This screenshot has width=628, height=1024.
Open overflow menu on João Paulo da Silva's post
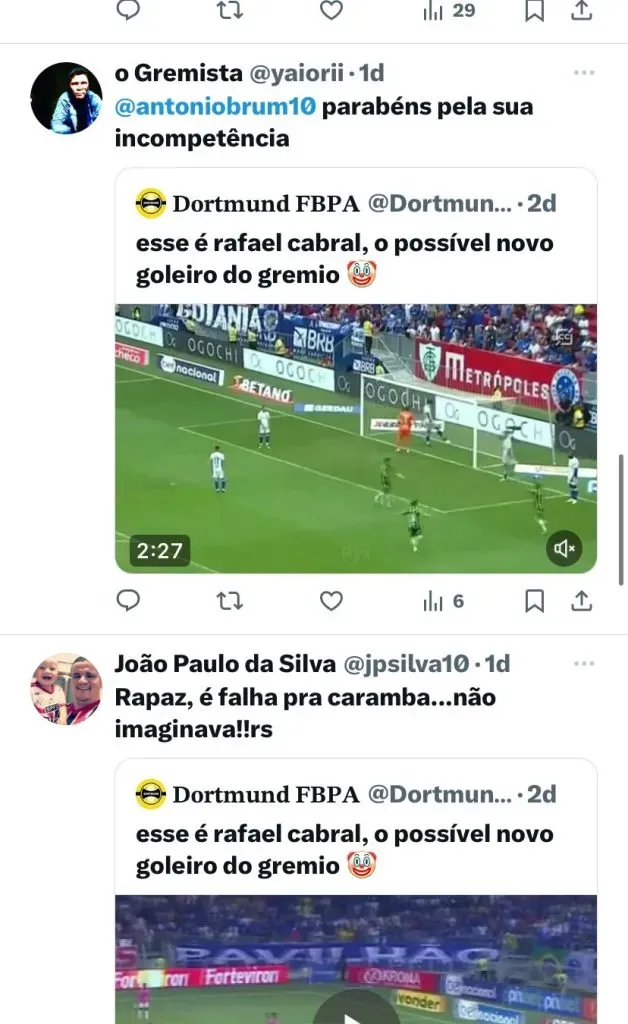584,663
